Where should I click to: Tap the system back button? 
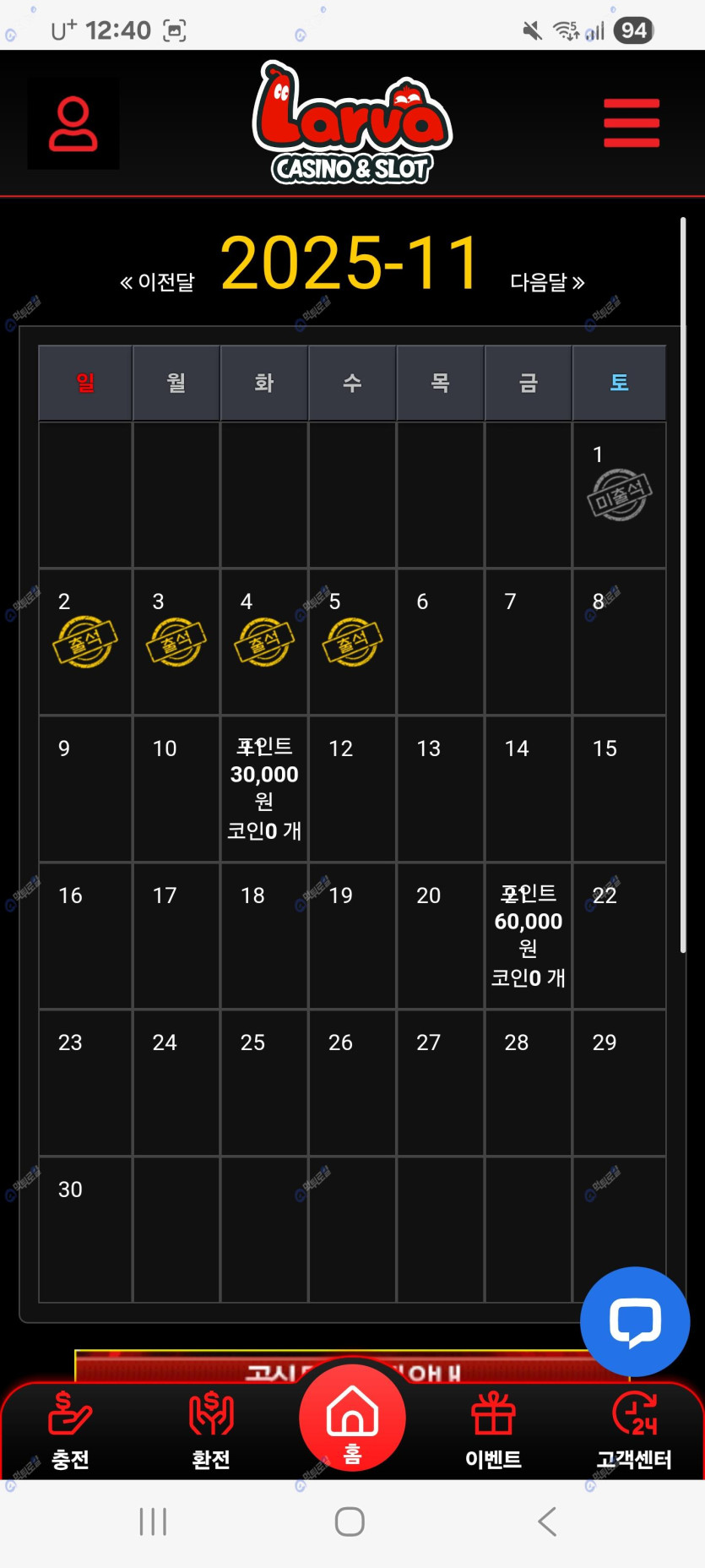(x=547, y=1522)
